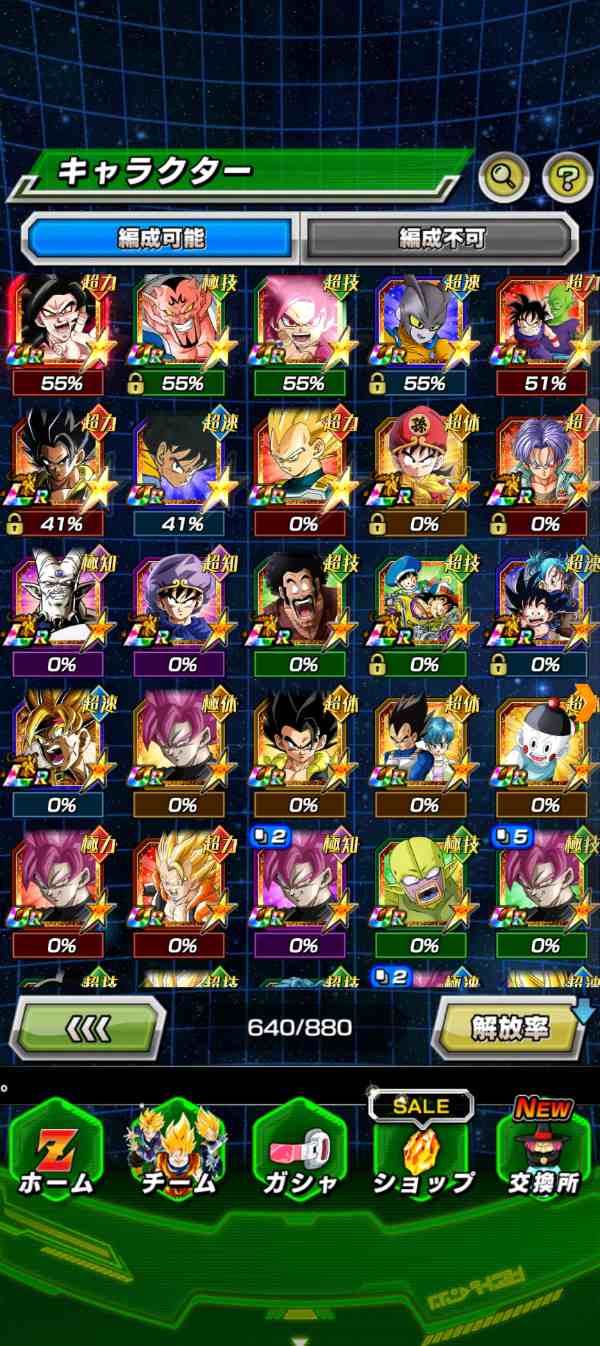Image resolution: width=600 pixels, height=1346 pixels.
Task: Open the question mark help button
Action: [567, 178]
